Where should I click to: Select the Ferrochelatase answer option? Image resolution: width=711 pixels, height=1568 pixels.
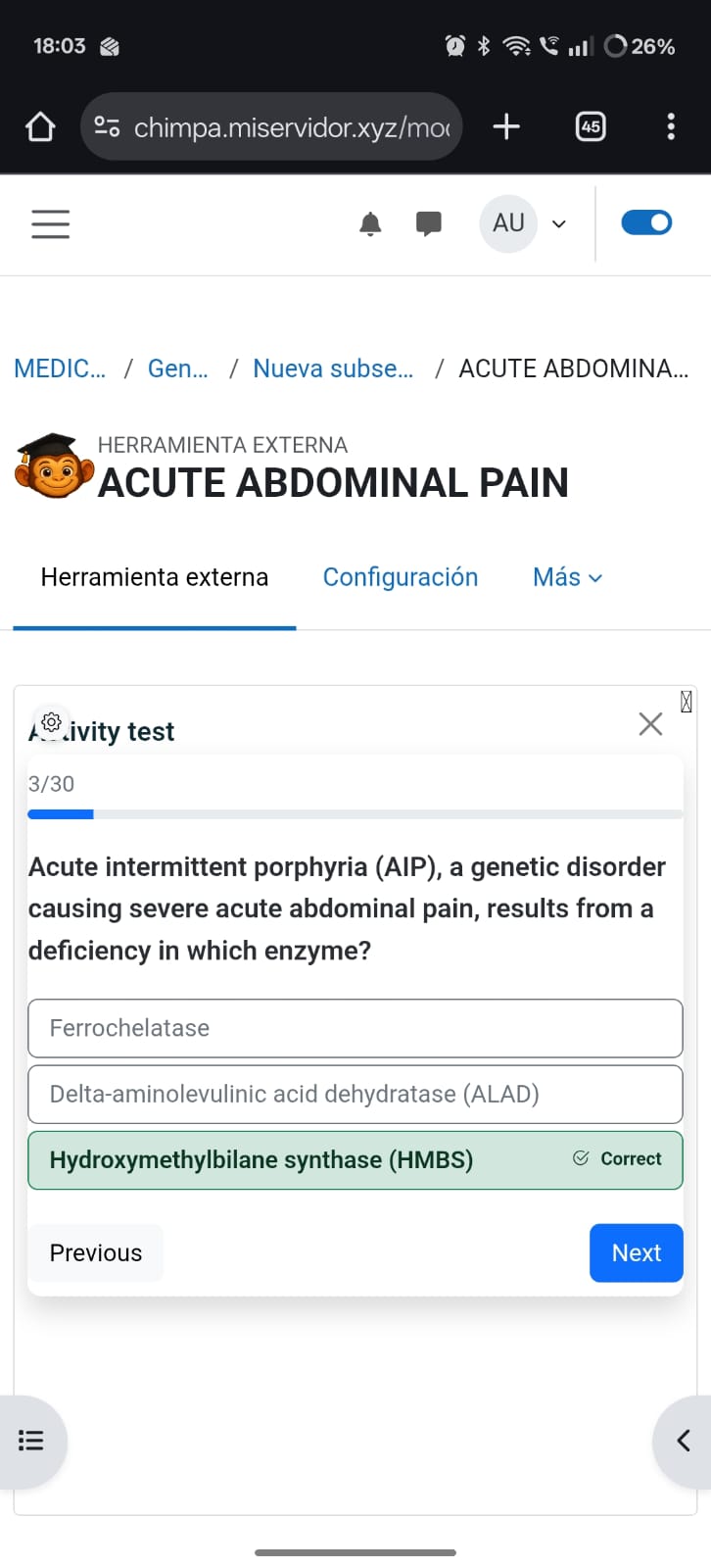[x=355, y=1028]
